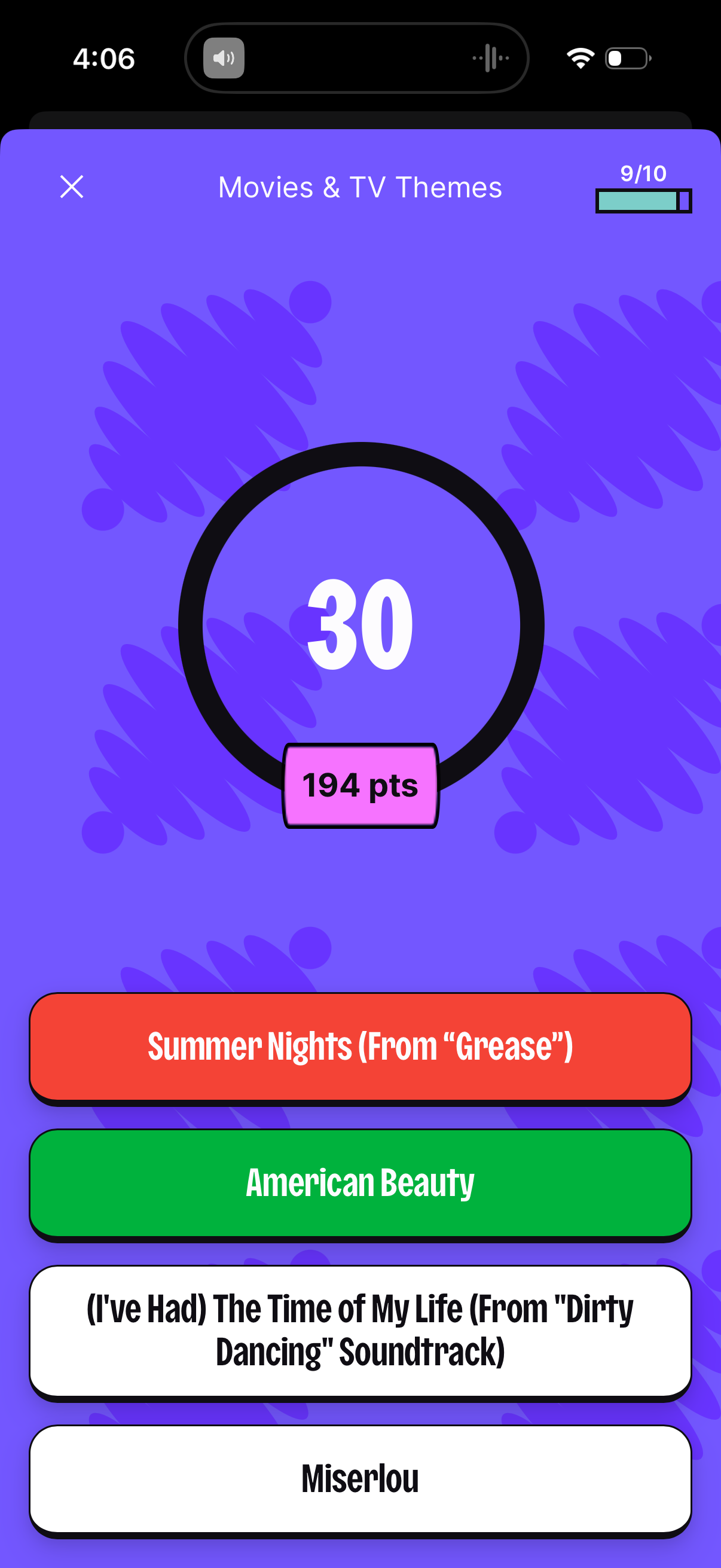
Task: Pick the (I've Had) The Time of My Life answer
Action: point(360,1330)
